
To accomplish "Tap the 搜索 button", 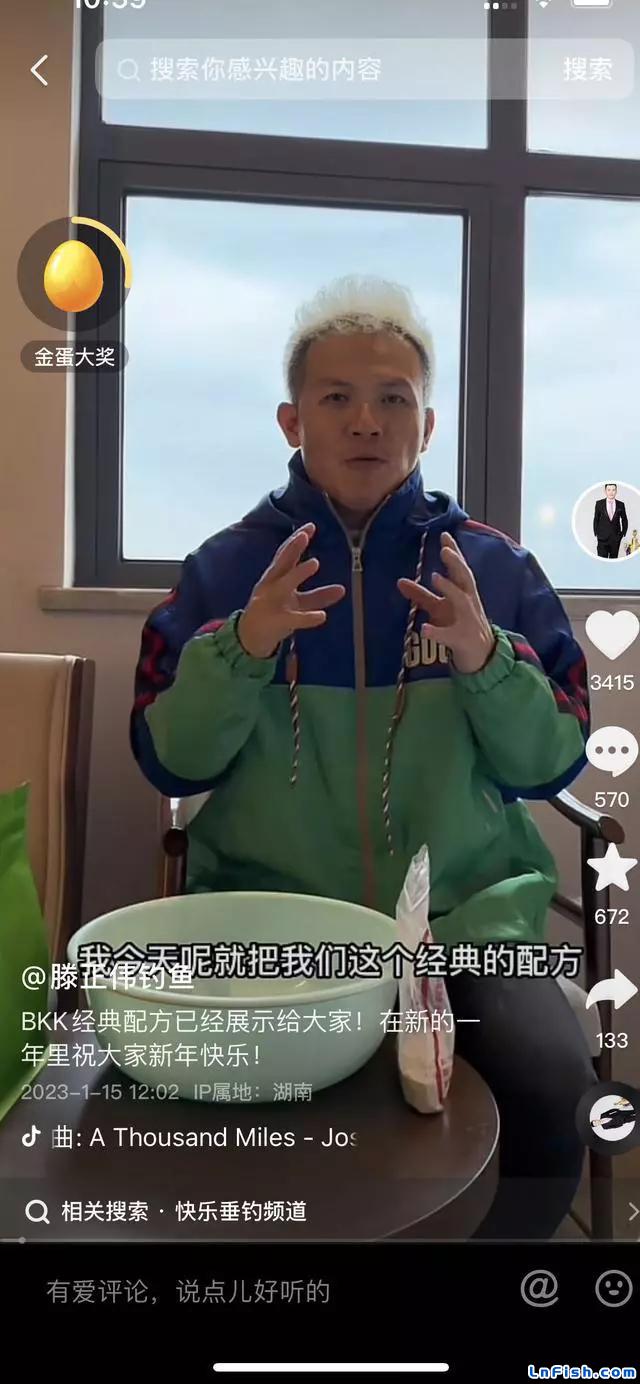I will (587, 69).
